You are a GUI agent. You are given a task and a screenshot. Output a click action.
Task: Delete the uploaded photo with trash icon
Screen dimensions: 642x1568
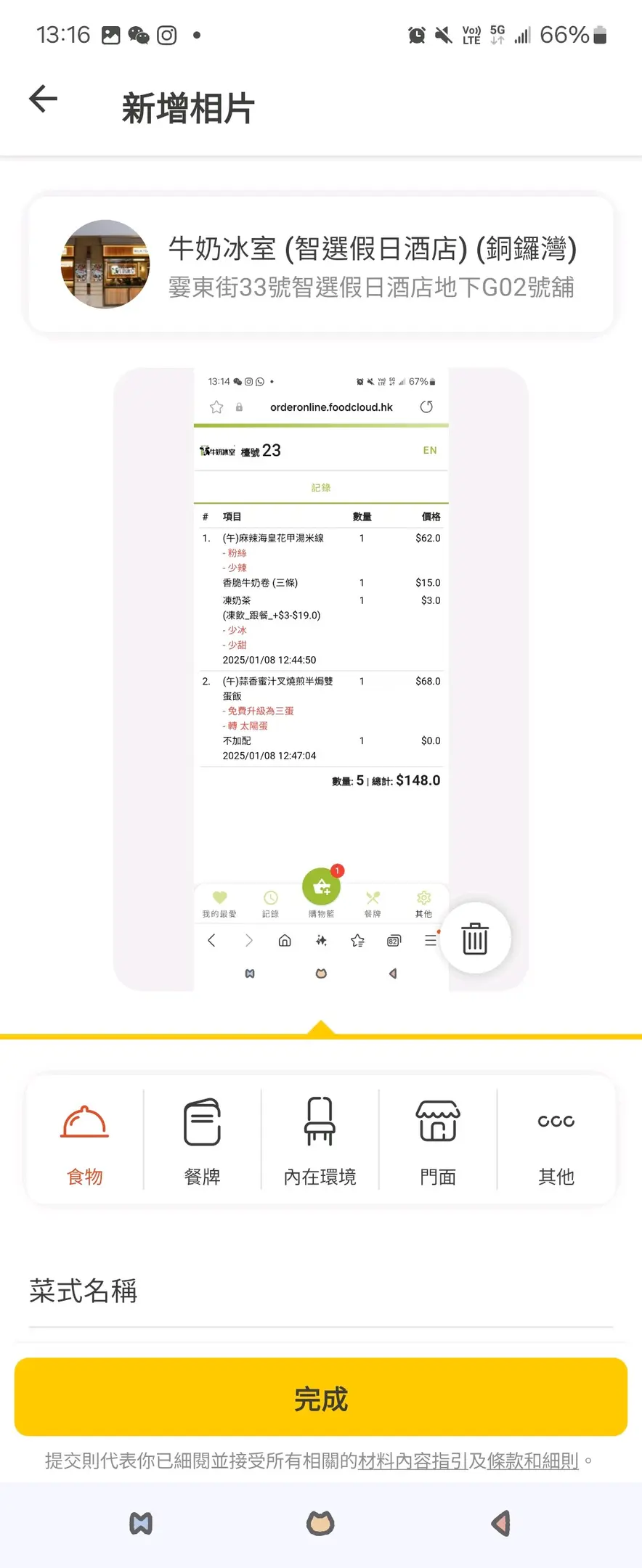point(475,938)
